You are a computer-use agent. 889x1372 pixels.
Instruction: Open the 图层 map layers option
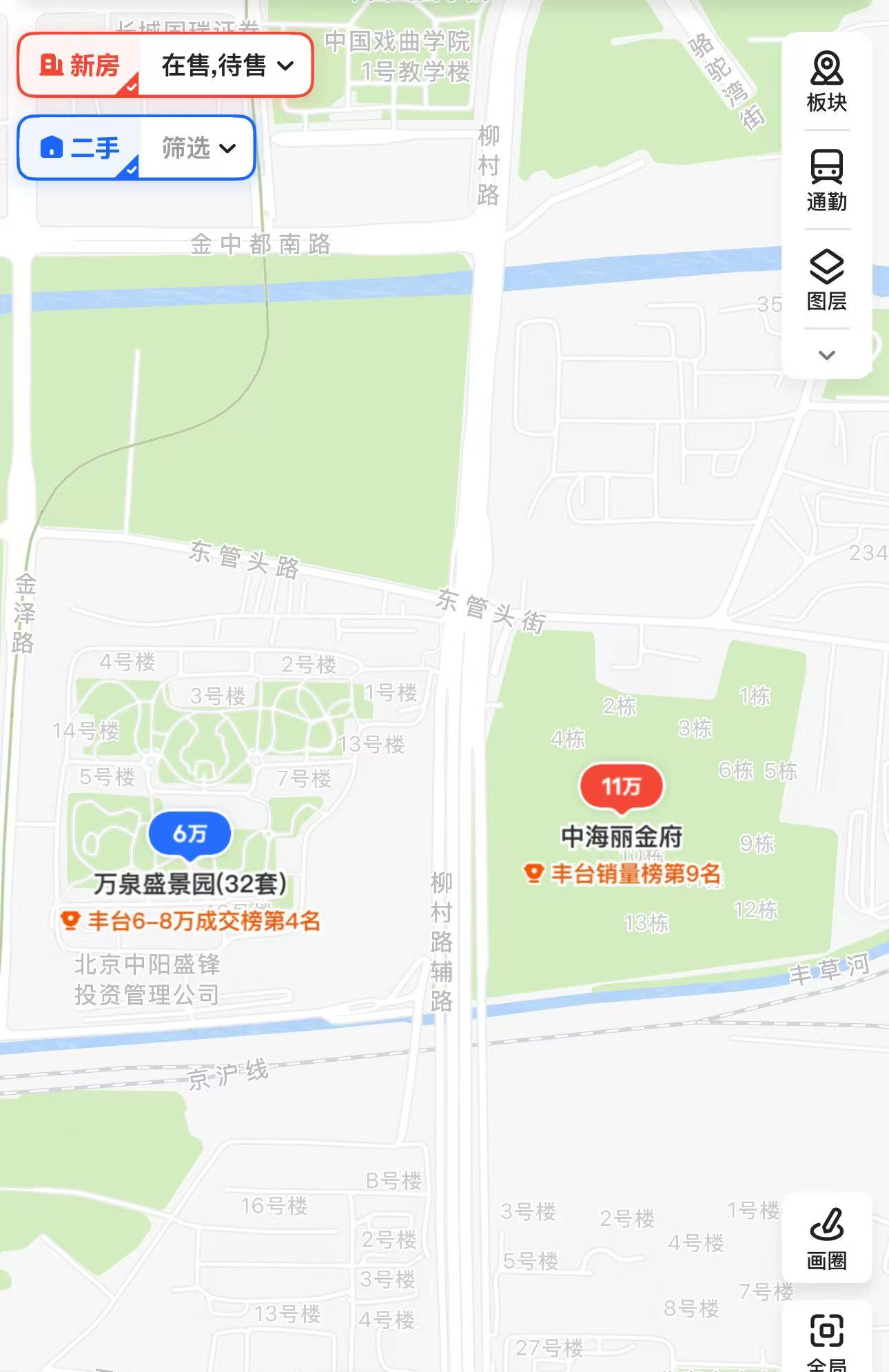tap(826, 280)
